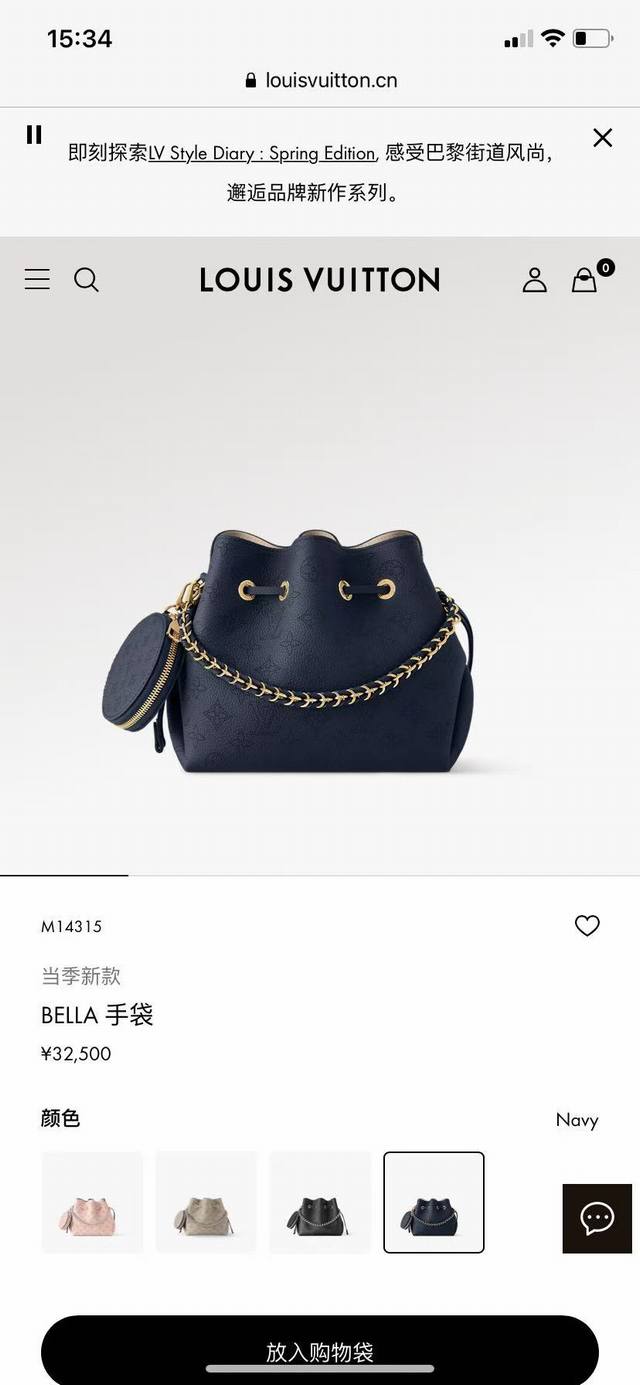Select the pink color swatch

point(92,1202)
